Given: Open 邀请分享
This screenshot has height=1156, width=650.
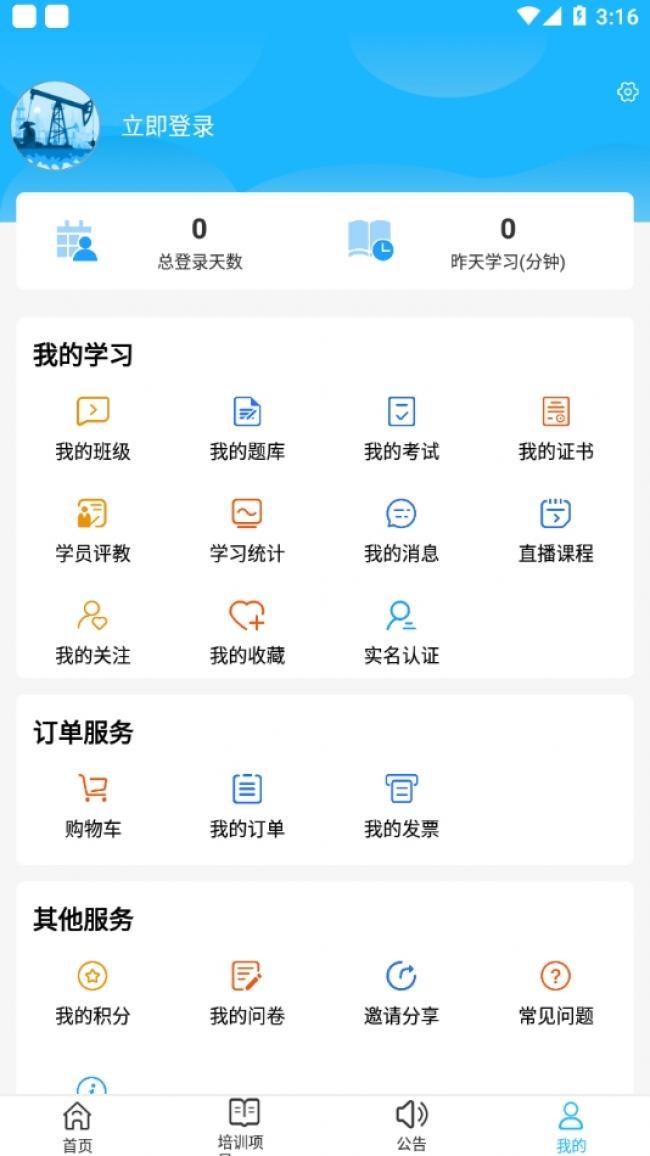Looking at the screenshot, I should (x=402, y=994).
